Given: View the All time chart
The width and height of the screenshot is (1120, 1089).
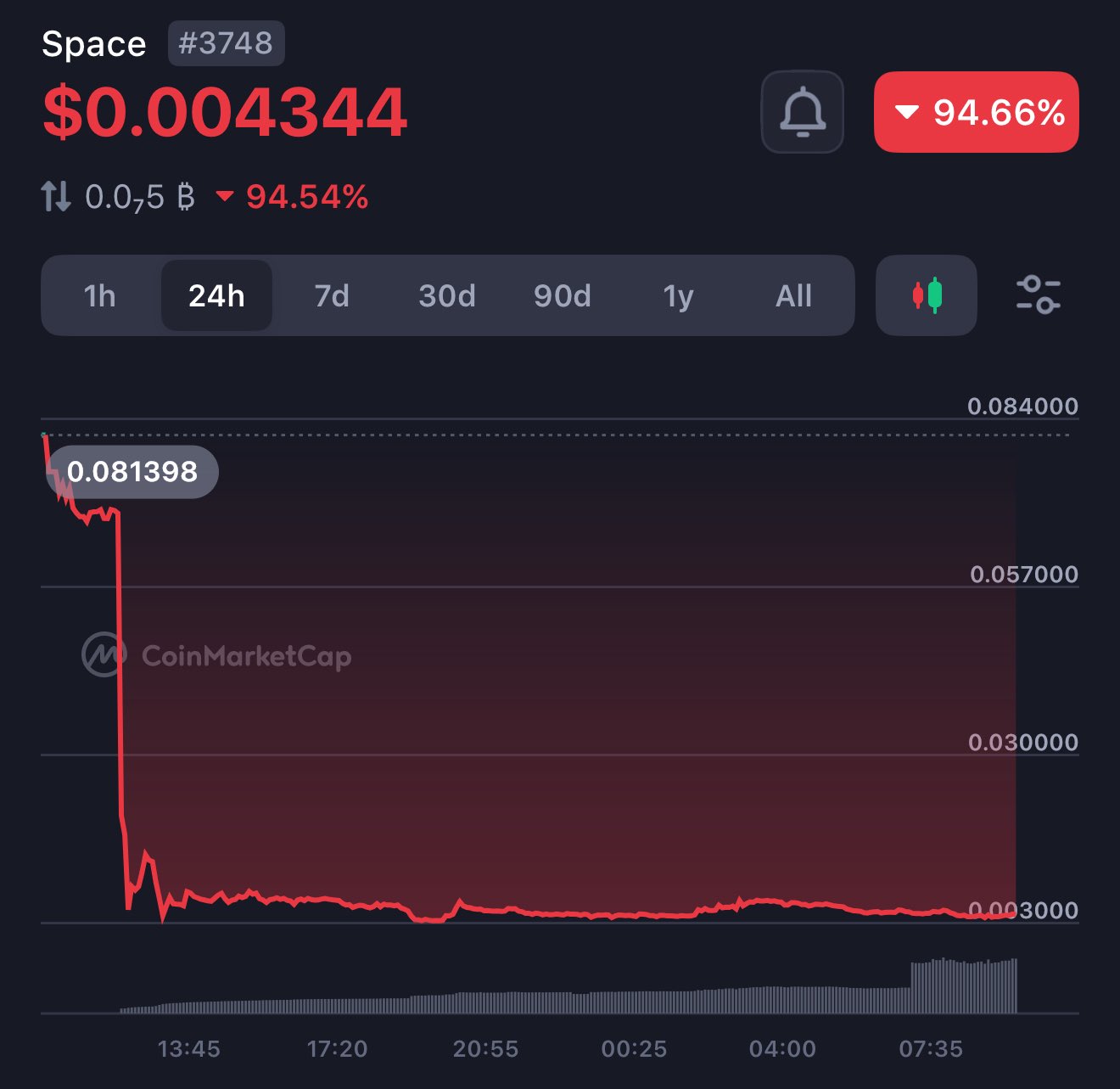Looking at the screenshot, I should click(x=793, y=295).
